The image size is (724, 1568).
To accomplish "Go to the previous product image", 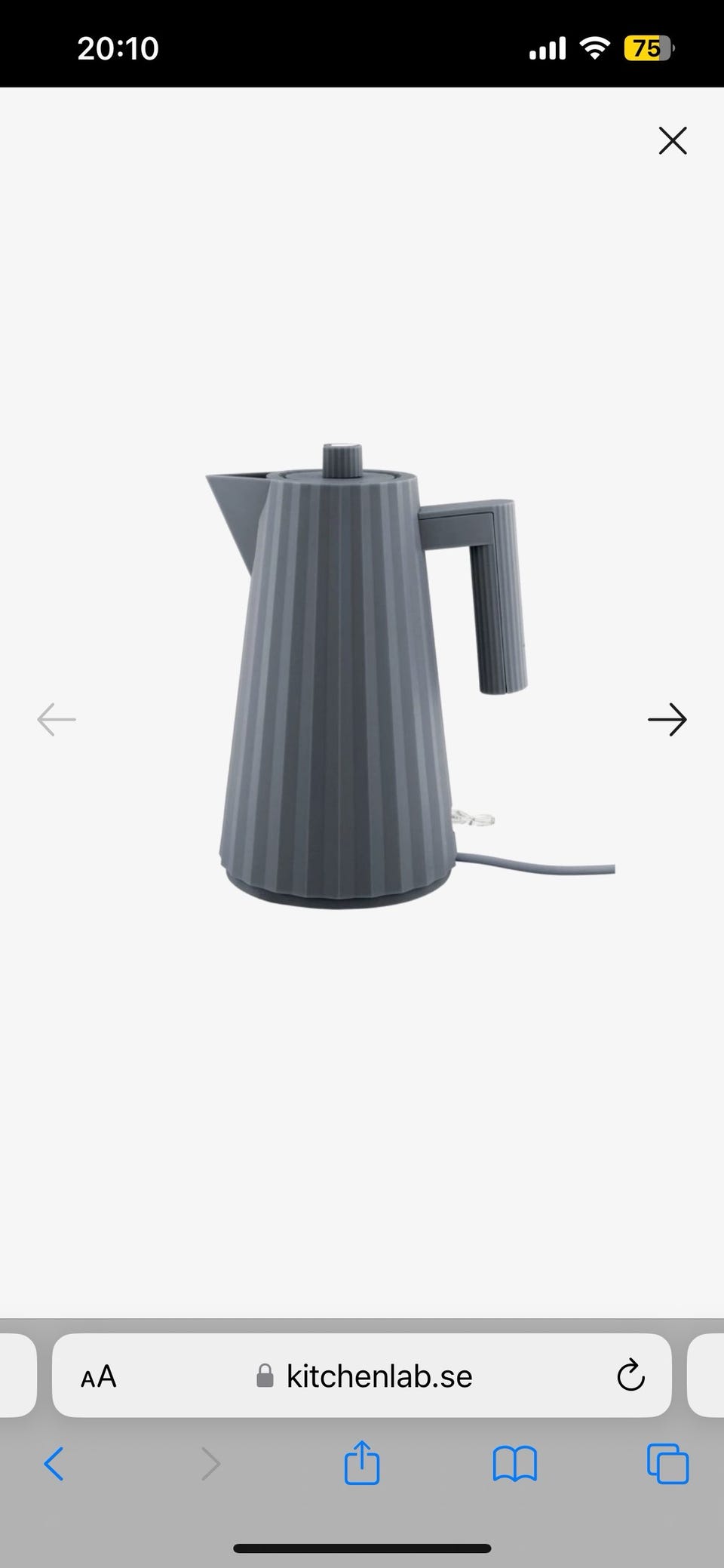I will point(57,719).
